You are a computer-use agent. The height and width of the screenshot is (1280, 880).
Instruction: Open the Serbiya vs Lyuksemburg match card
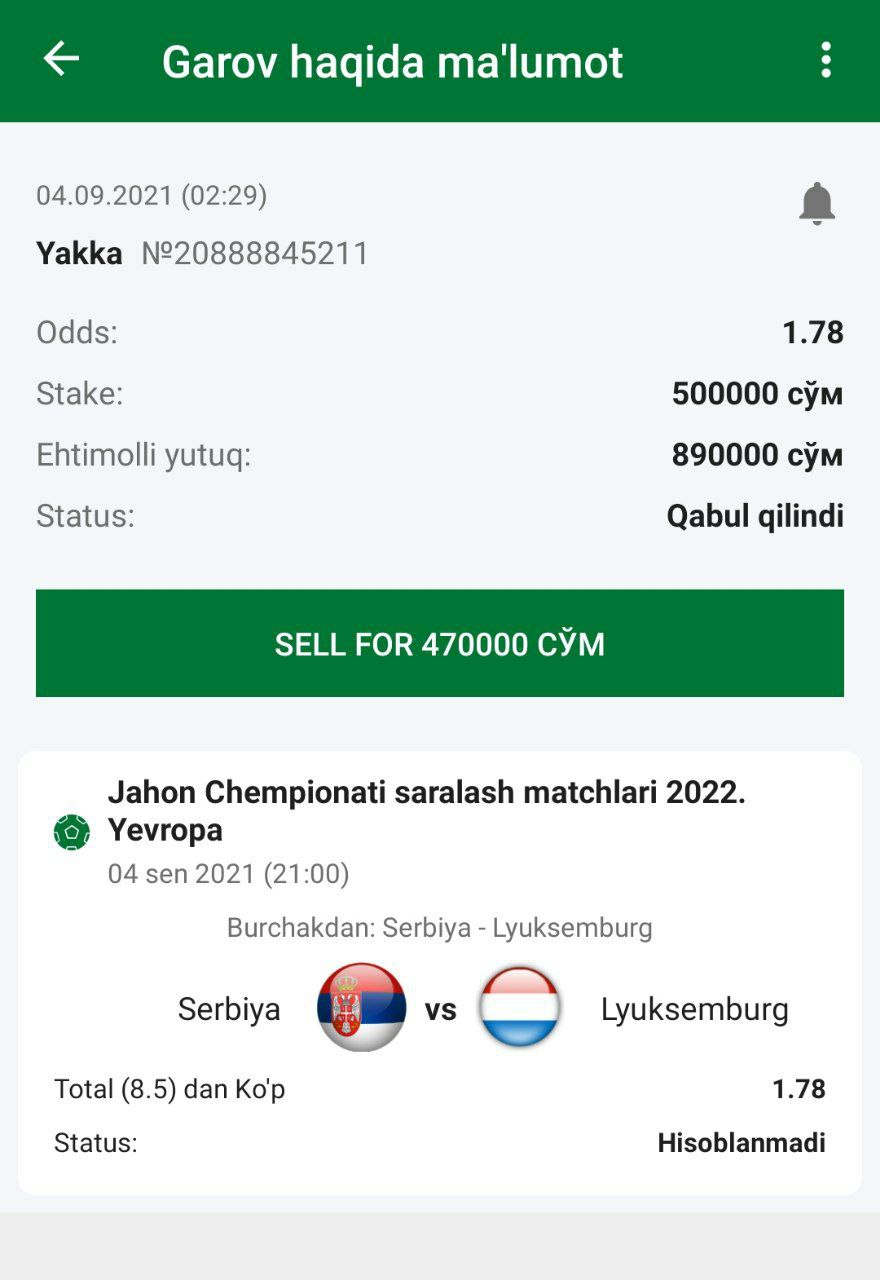pyautogui.click(x=440, y=1008)
